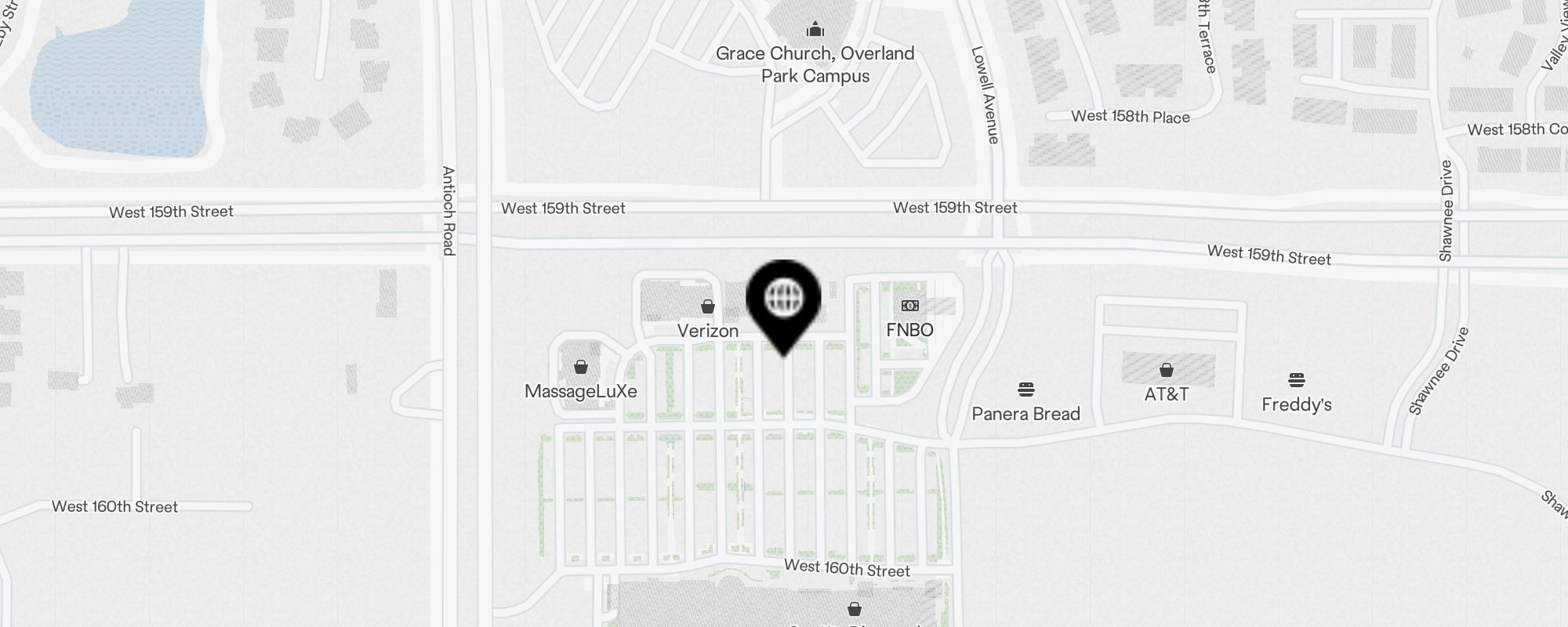The image size is (1568, 627).
Task: Select the MassageLuXe marker
Action: pyautogui.click(x=581, y=368)
